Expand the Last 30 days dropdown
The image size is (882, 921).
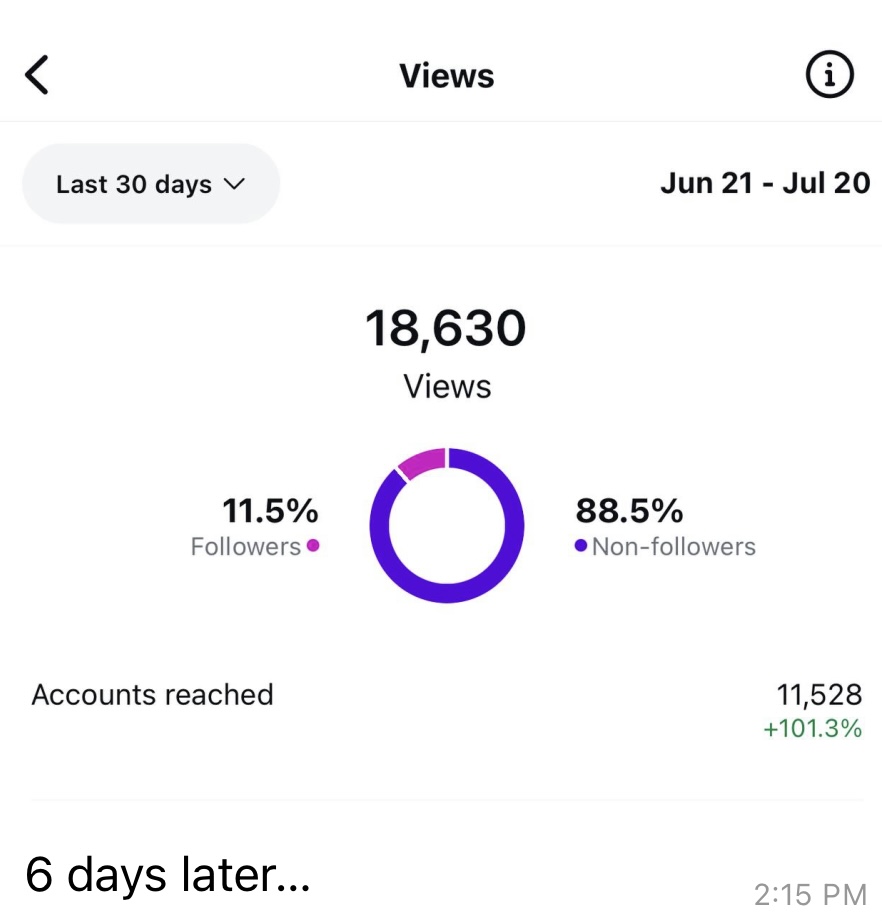coord(150,184)
